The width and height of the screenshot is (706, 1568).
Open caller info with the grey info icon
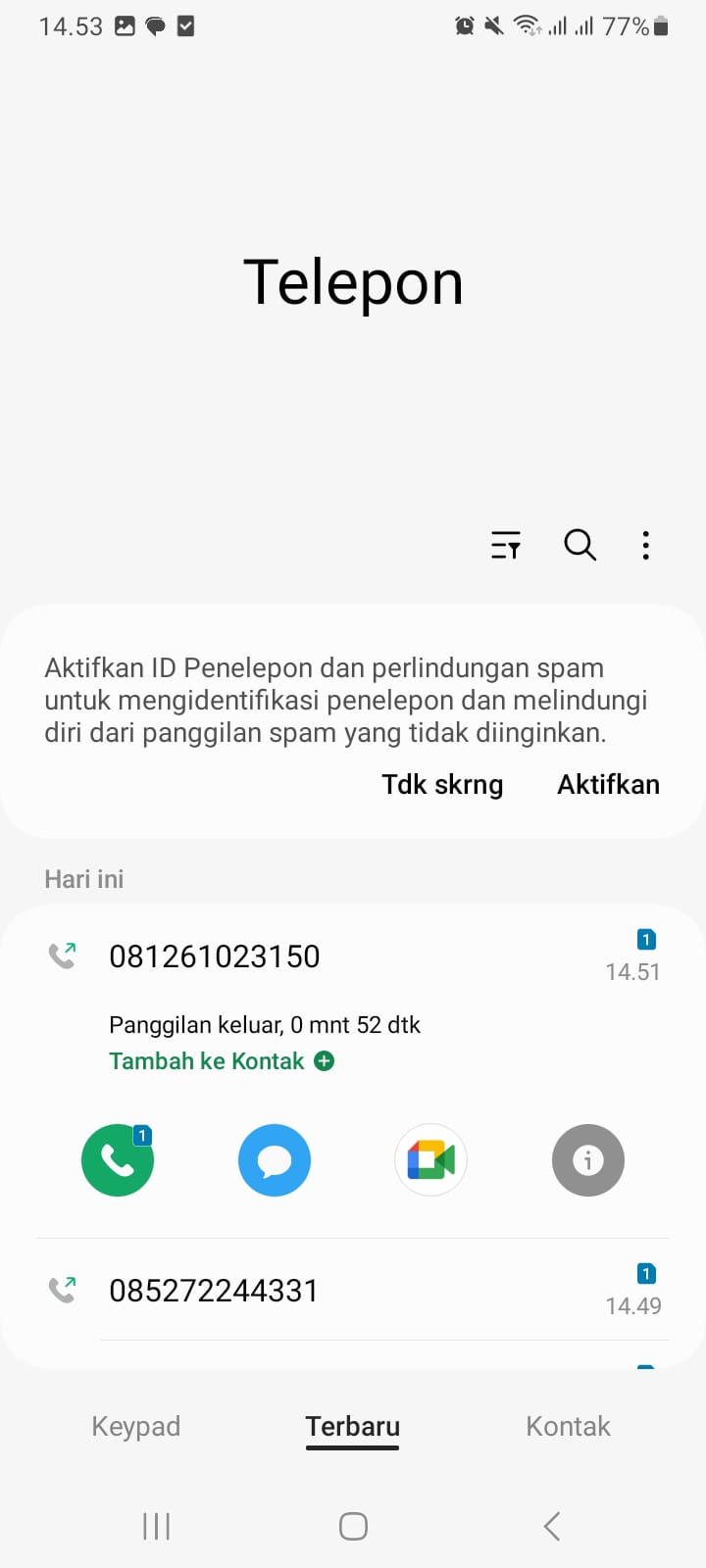[x=588, y=1160]
